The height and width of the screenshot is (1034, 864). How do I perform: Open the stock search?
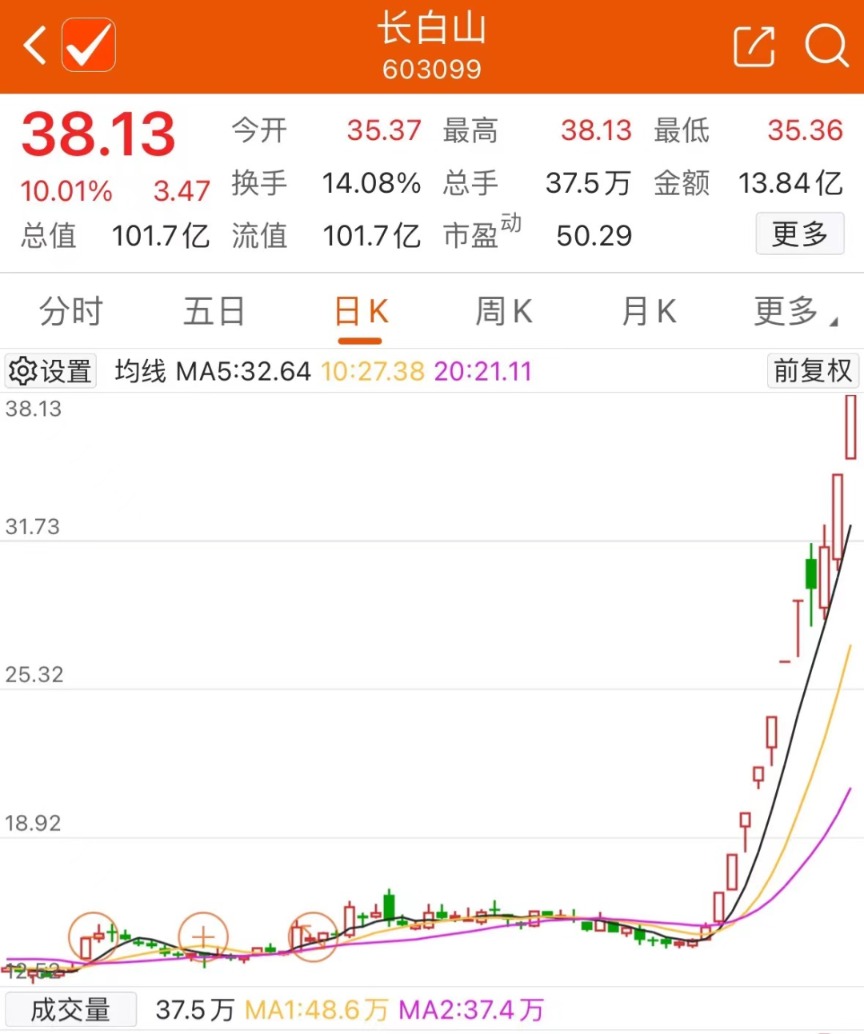[x=826, y=45]
